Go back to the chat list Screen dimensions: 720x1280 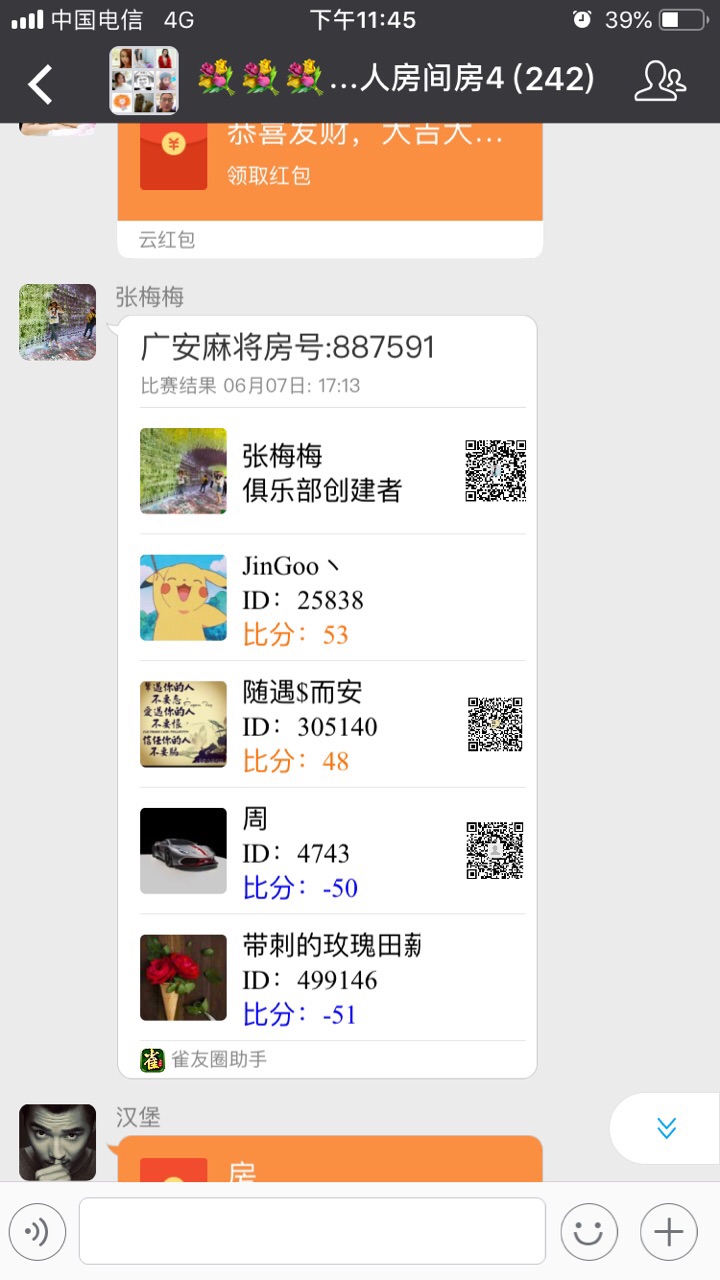(x=40, y=84)
